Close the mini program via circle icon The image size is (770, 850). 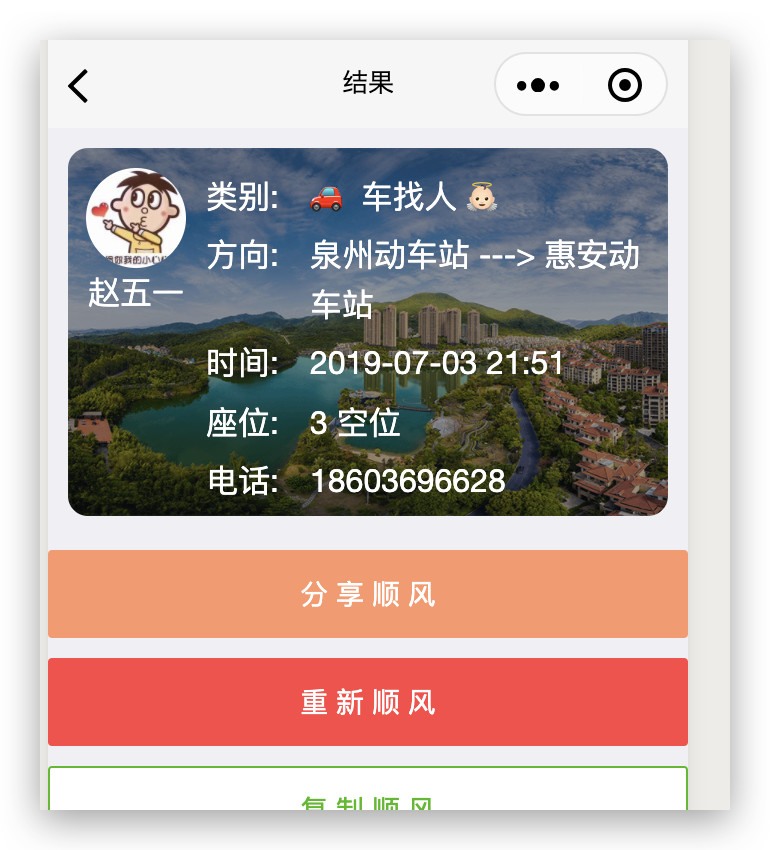(625, 86)
